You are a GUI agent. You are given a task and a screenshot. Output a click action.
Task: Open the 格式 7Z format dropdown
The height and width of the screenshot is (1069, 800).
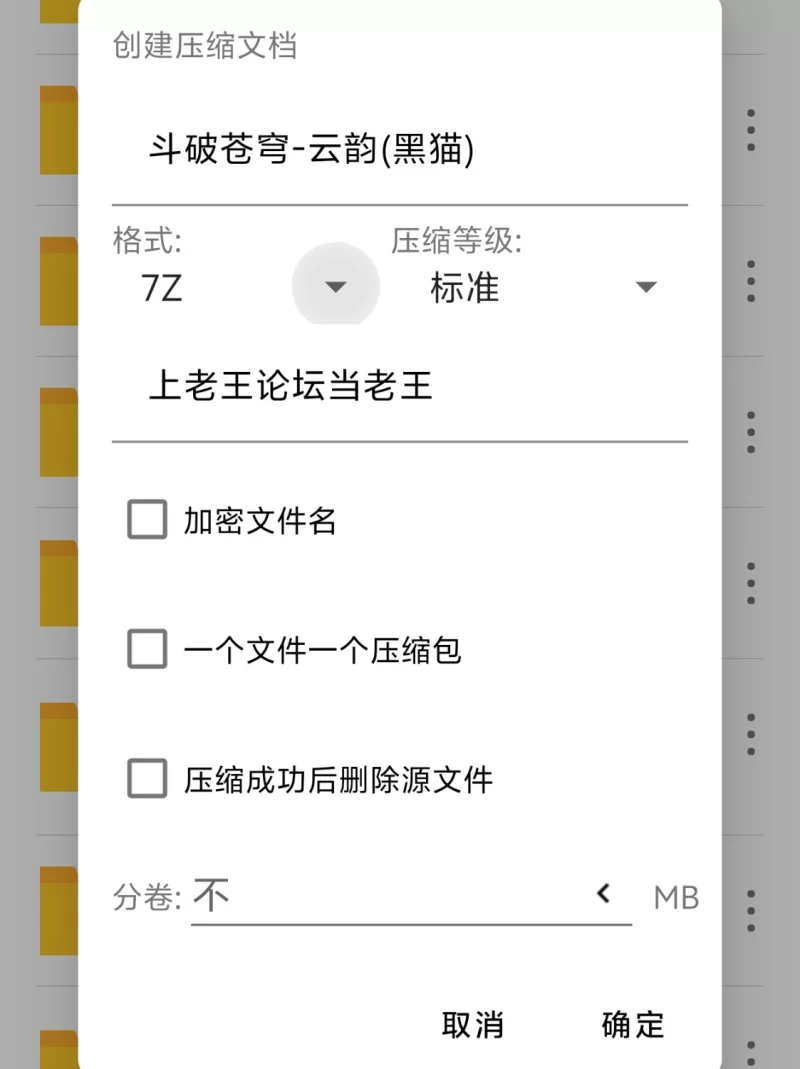tap(335, 288)
